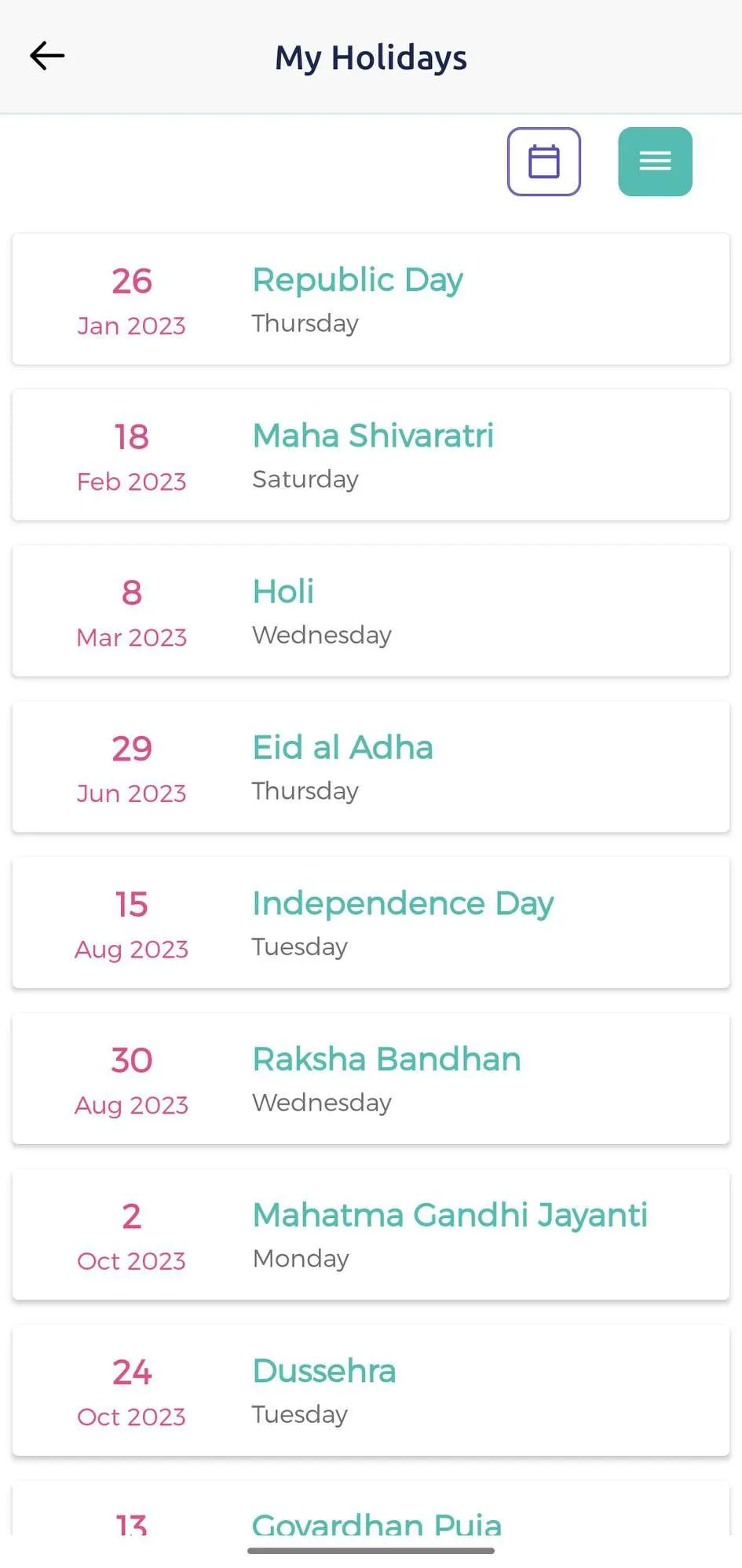Open Independence Day holiday card
742x1568 pixels.
pos(370,922)
